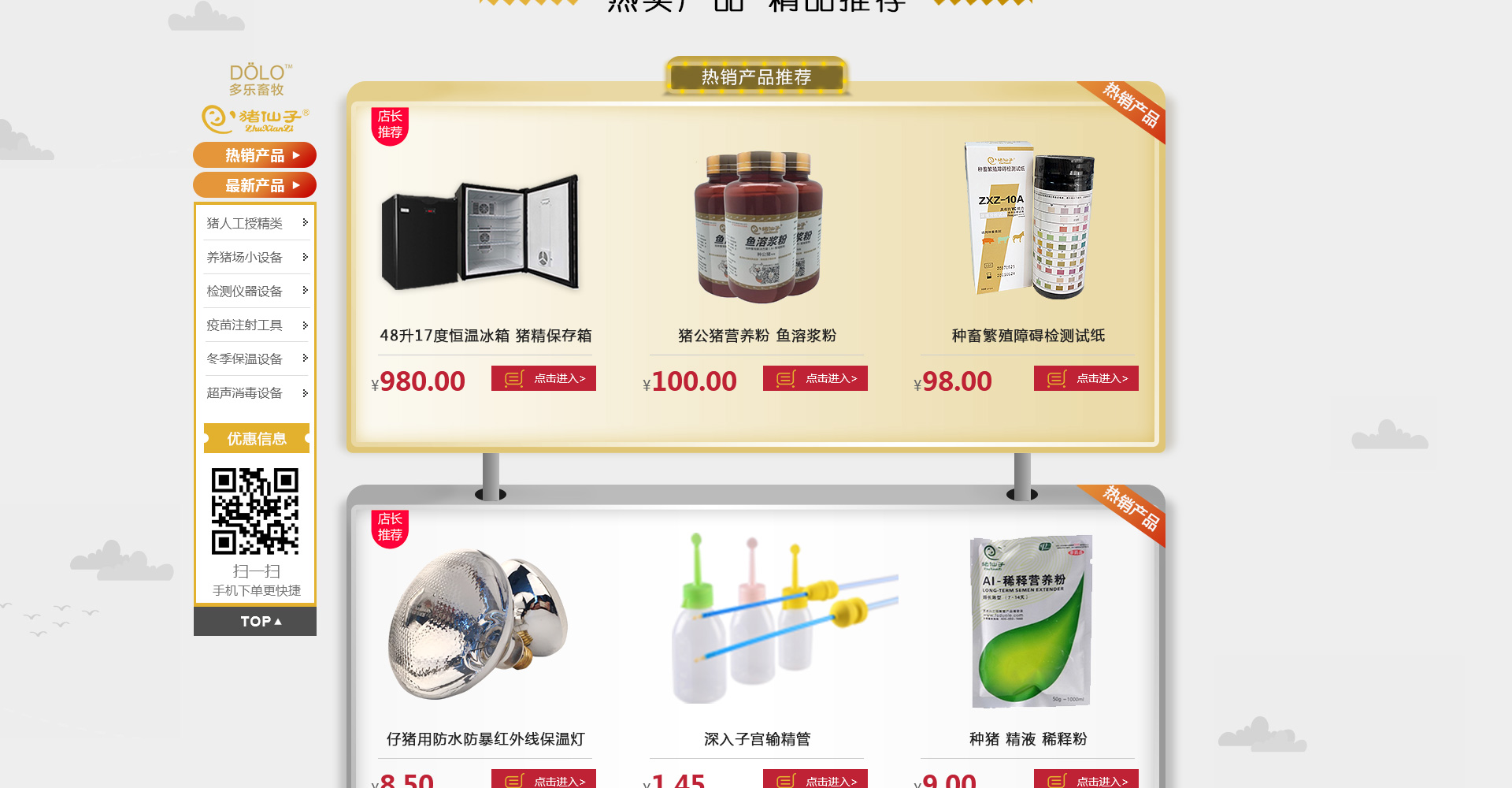Open the 超声消毒设备 category
Viewport: 1512px width, 788px height.
tap(254, 392)
